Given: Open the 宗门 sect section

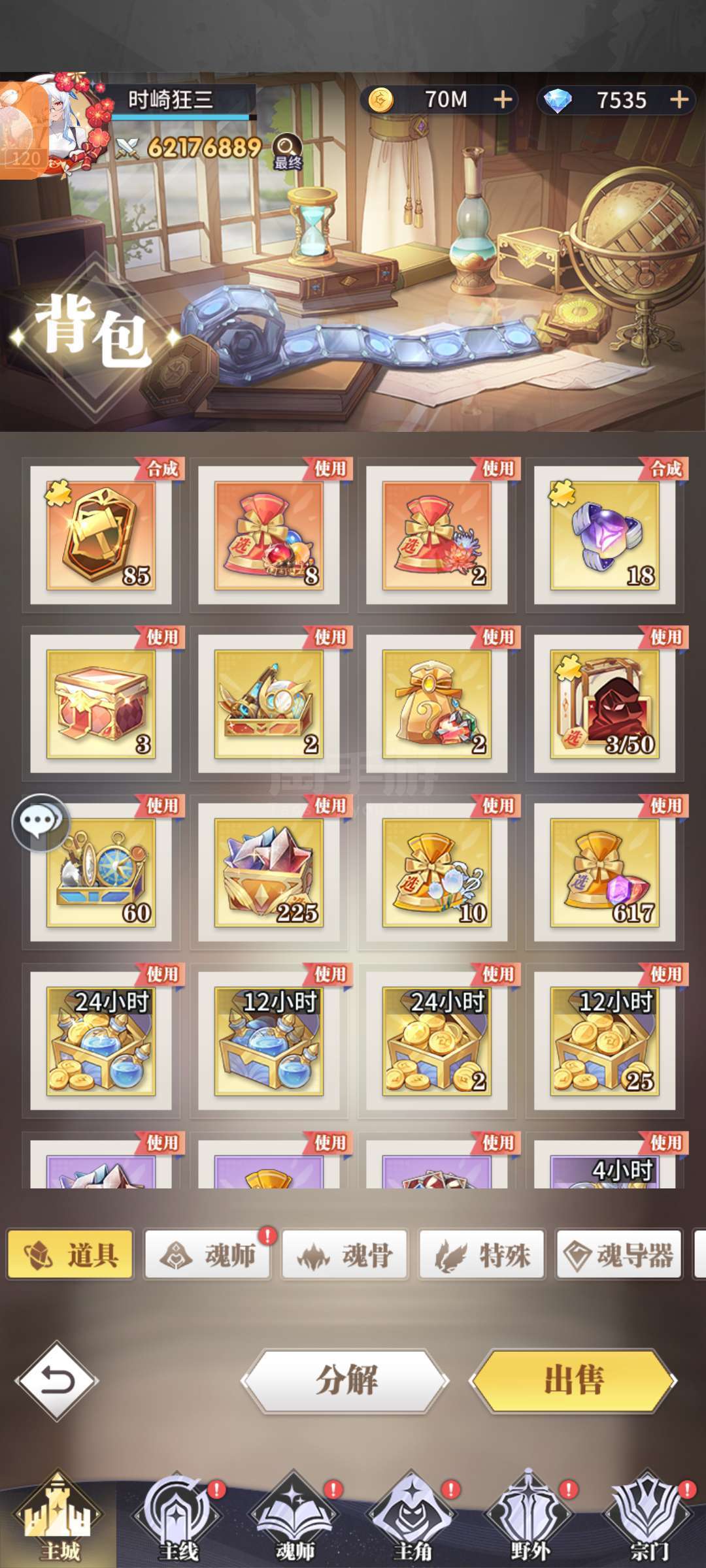Looking at the screenshot, I should (648, 1517).
